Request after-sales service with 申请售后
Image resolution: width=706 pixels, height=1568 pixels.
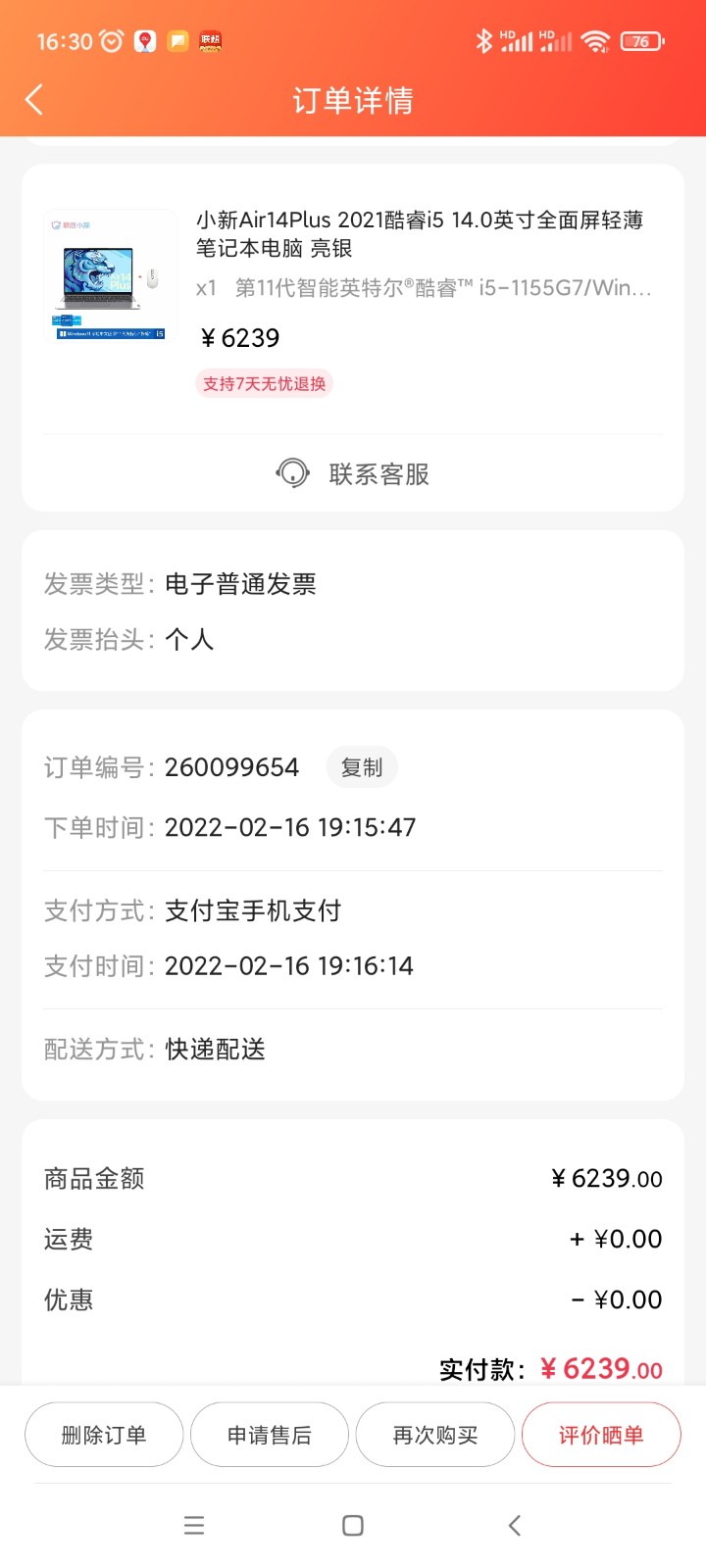pos(270,1435)
